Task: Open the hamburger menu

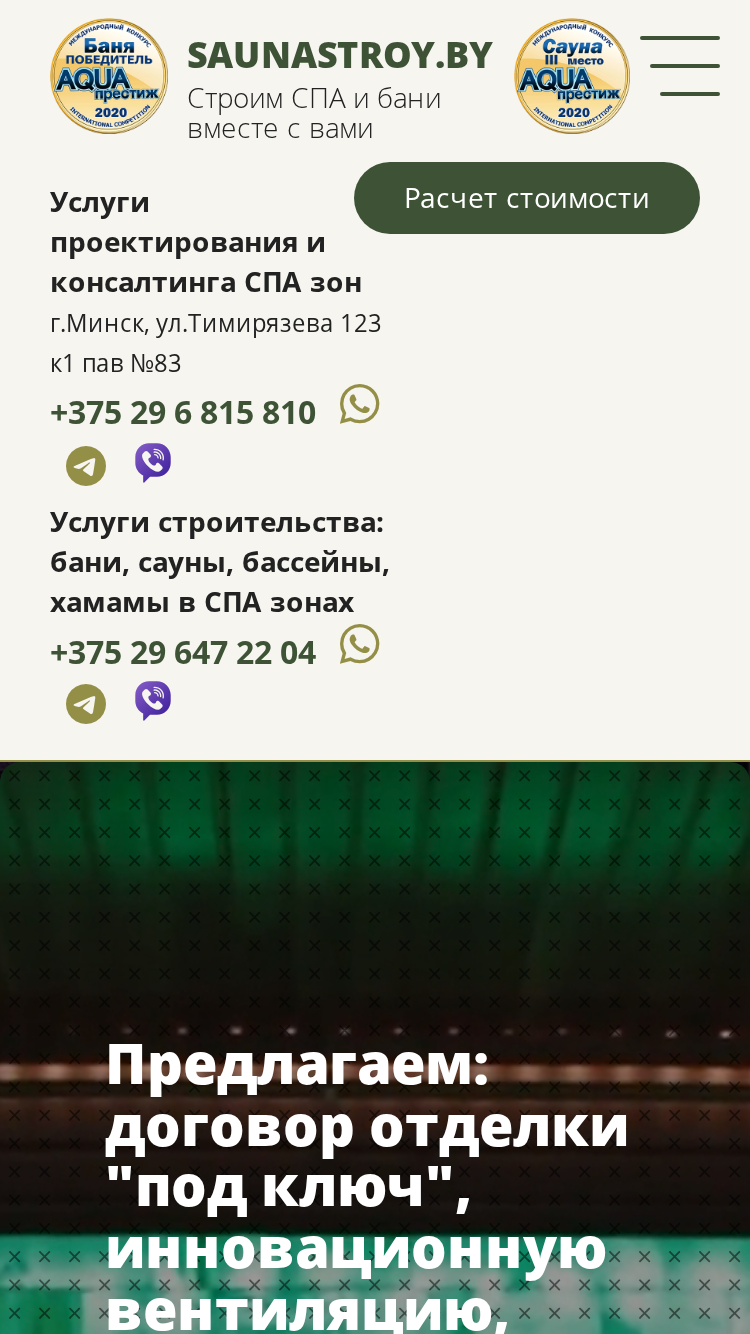Action: [x=680, y=66]
